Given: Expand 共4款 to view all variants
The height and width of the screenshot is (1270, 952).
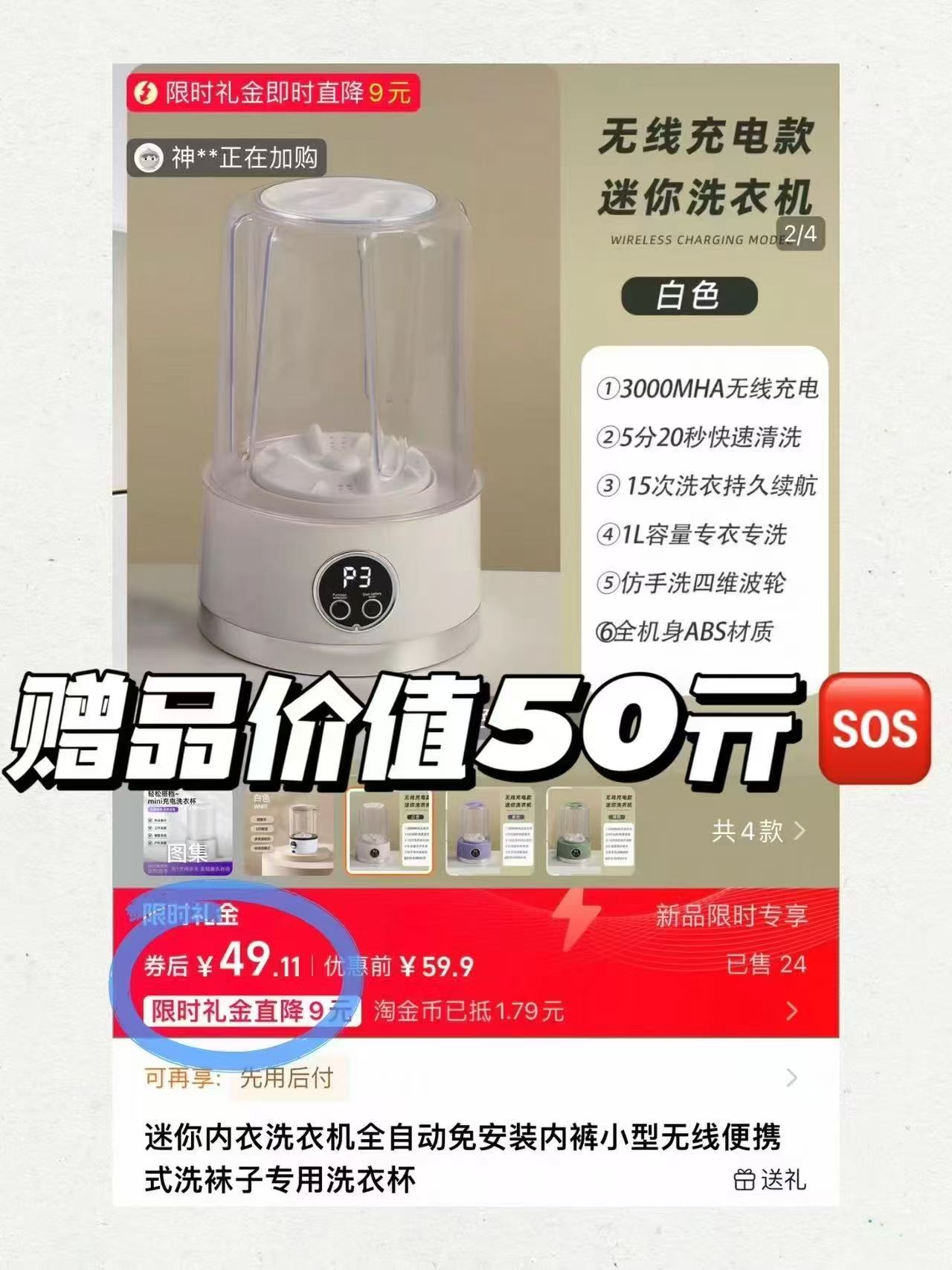Looking at the screenshot, I should pos(754,831).
